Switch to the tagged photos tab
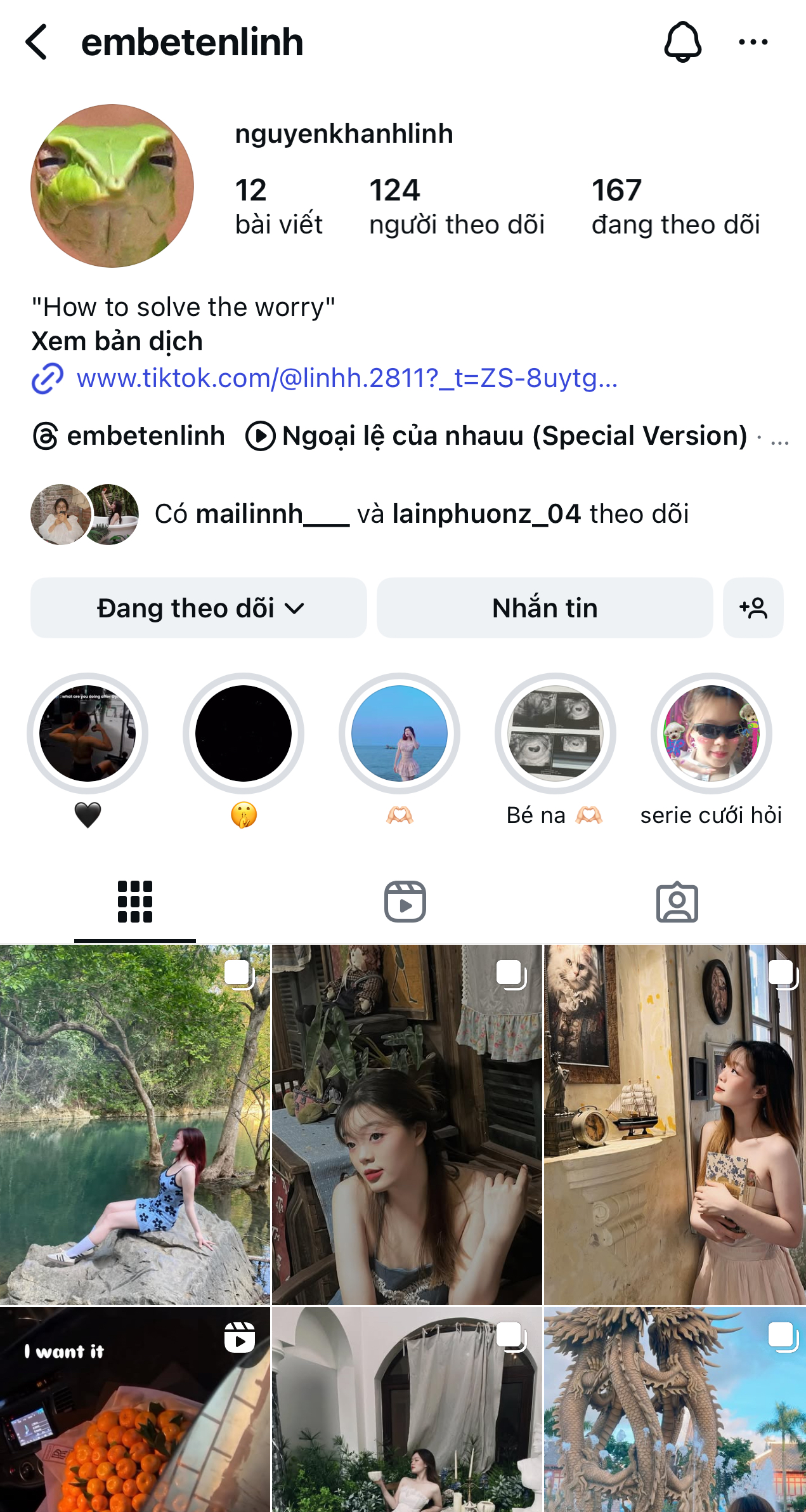 (x=677, y=902)
